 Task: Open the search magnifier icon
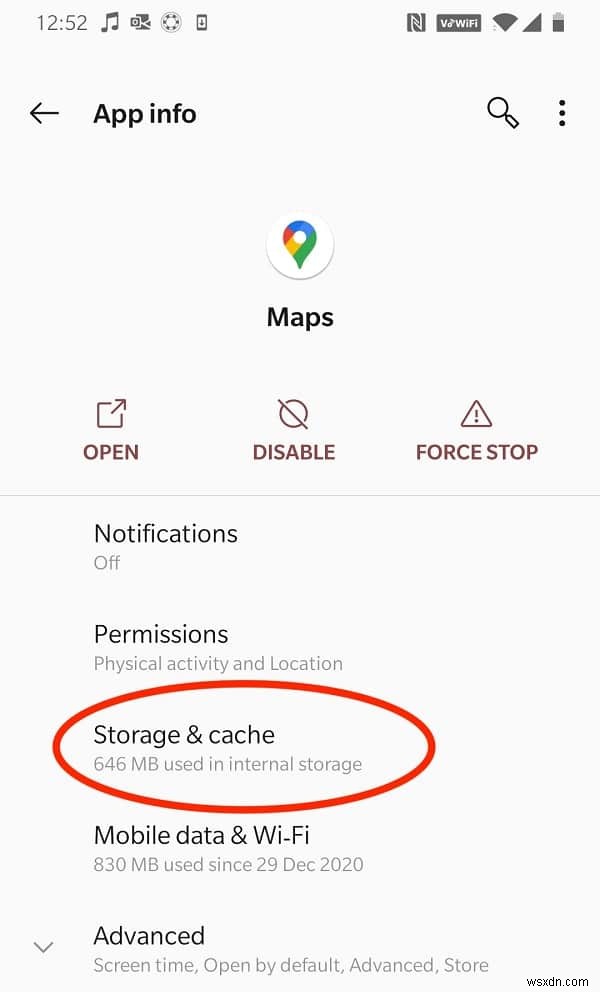click(502, 113)
